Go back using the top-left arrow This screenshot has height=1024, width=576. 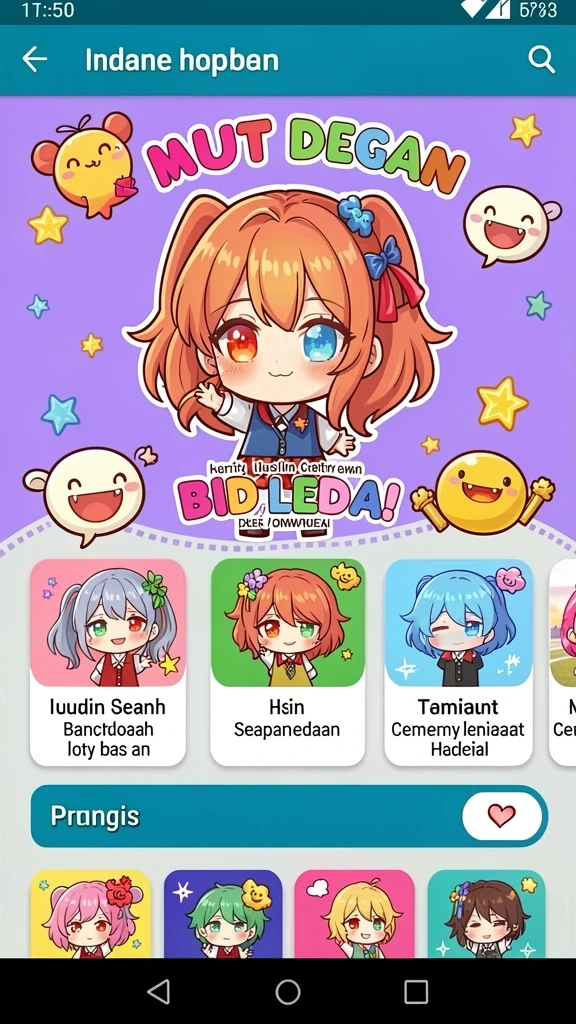point(35,59)
